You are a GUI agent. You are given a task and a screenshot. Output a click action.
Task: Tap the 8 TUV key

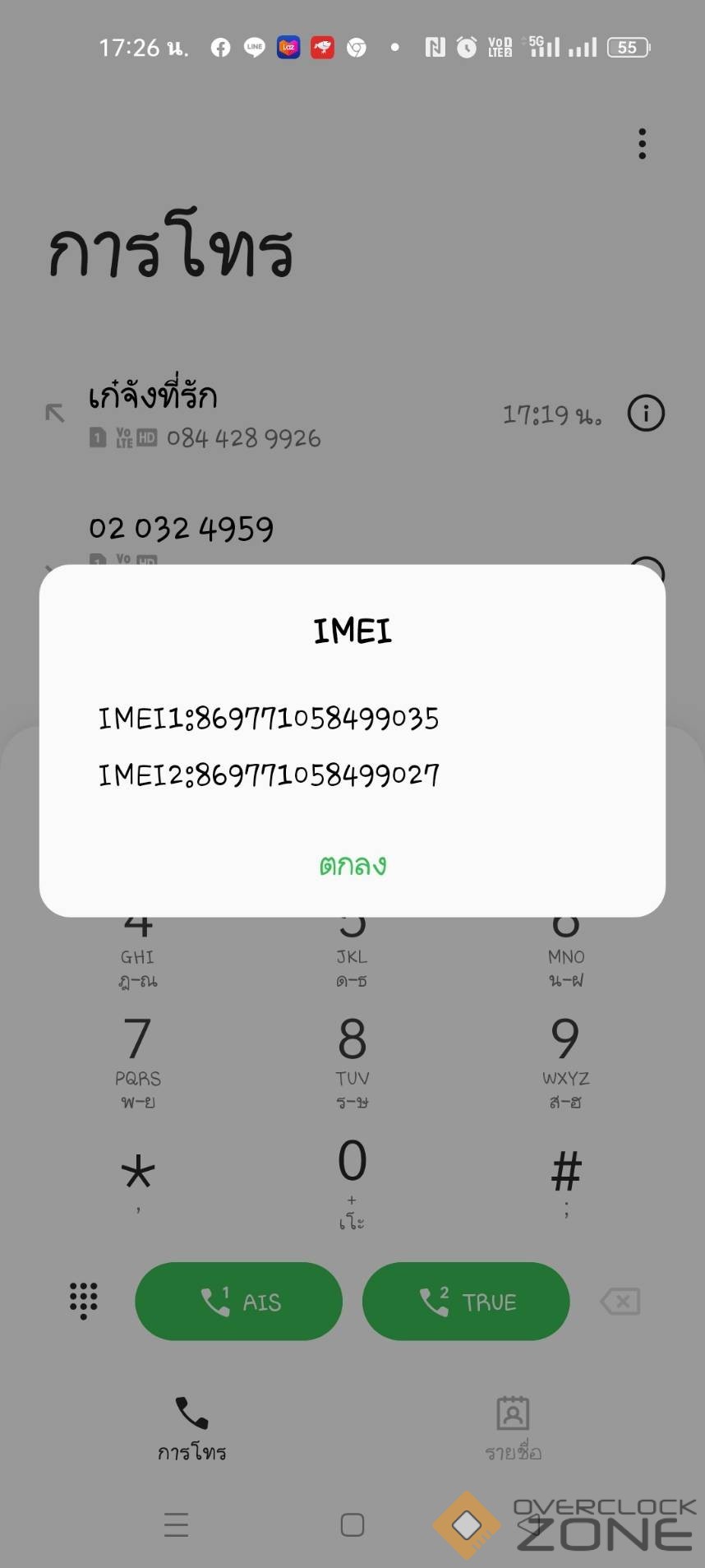tap(352, 1059)
